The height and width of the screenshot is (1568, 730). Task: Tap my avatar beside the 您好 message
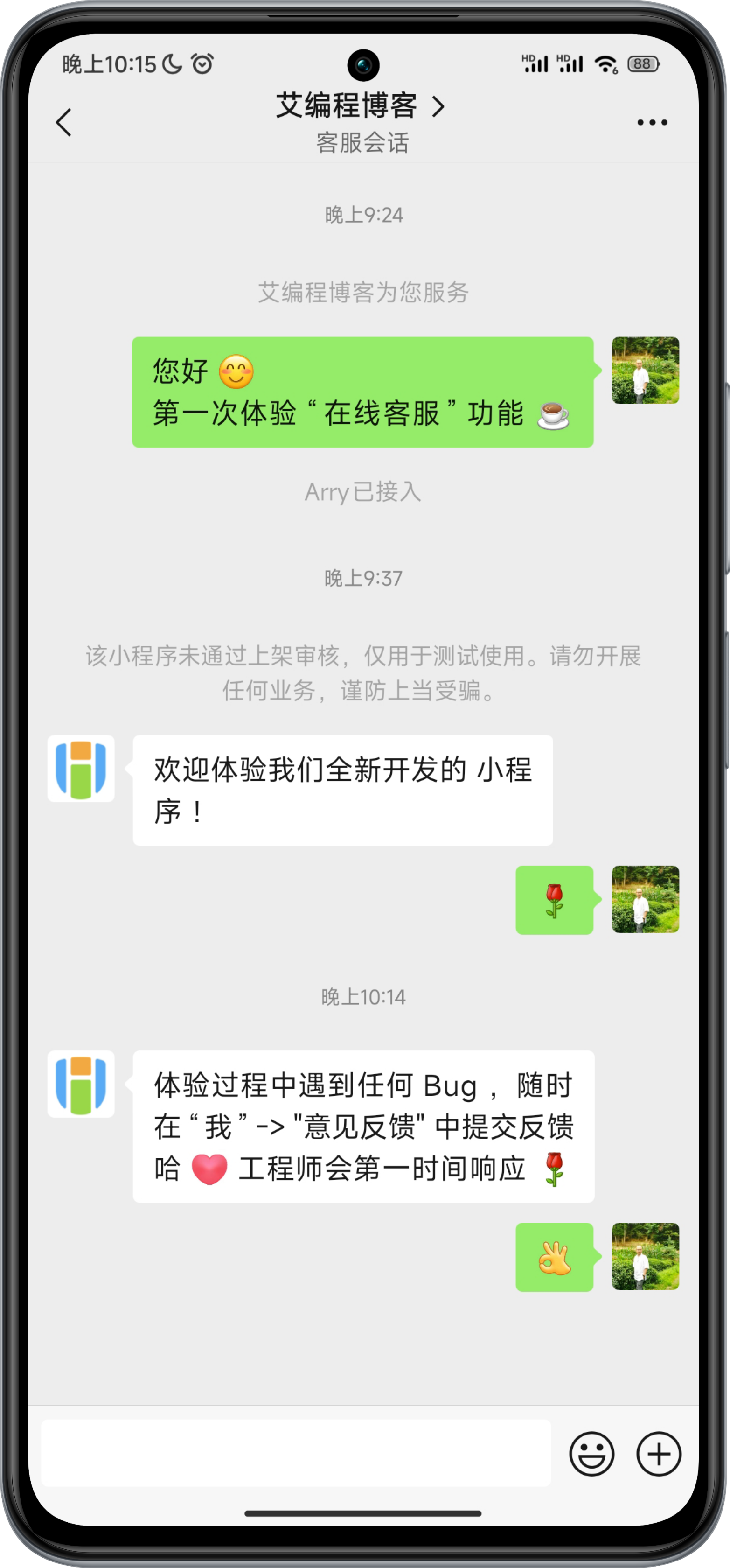click(x=645, y=370)
